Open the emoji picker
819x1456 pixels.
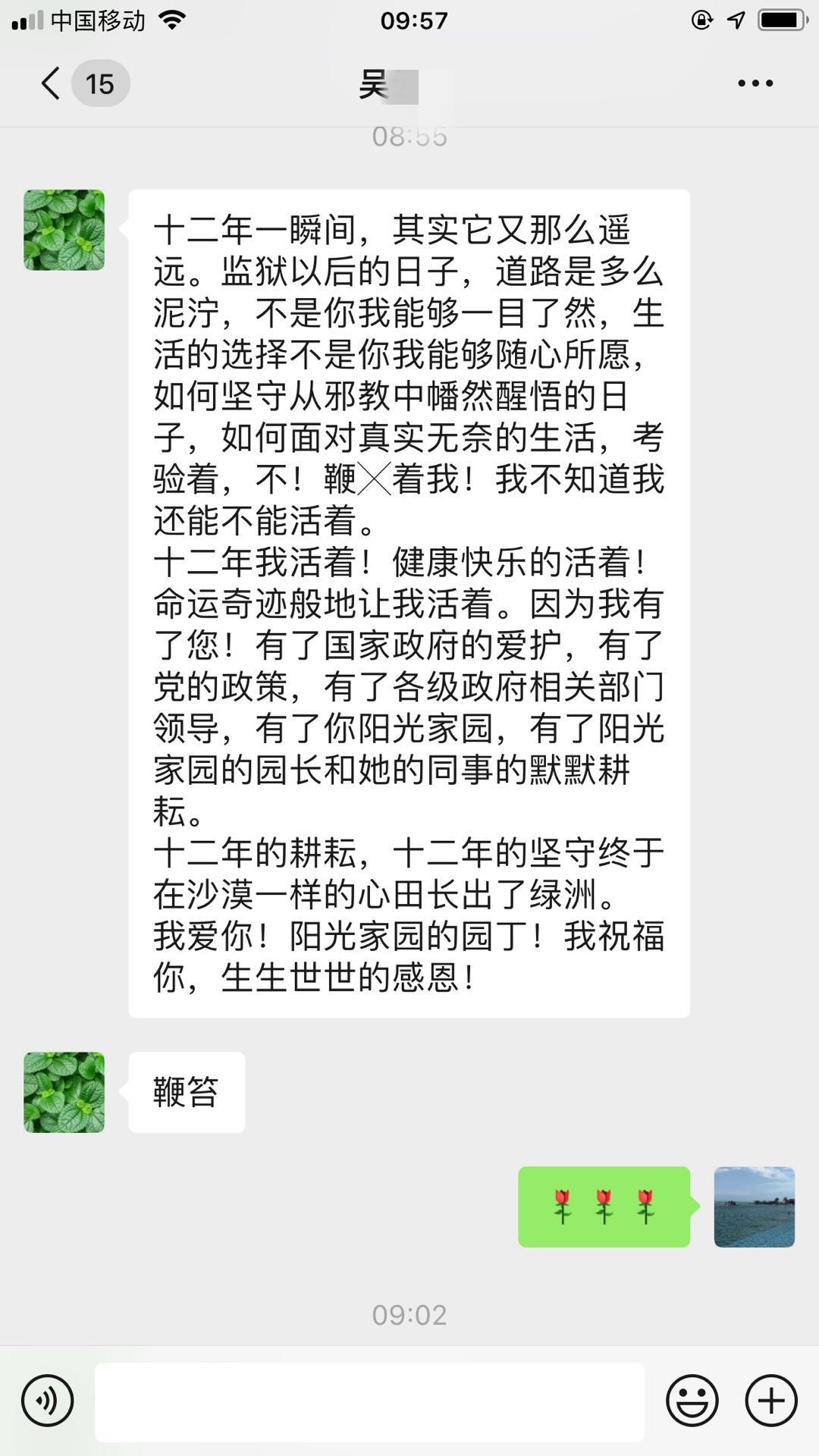(x=692, y=1401)
